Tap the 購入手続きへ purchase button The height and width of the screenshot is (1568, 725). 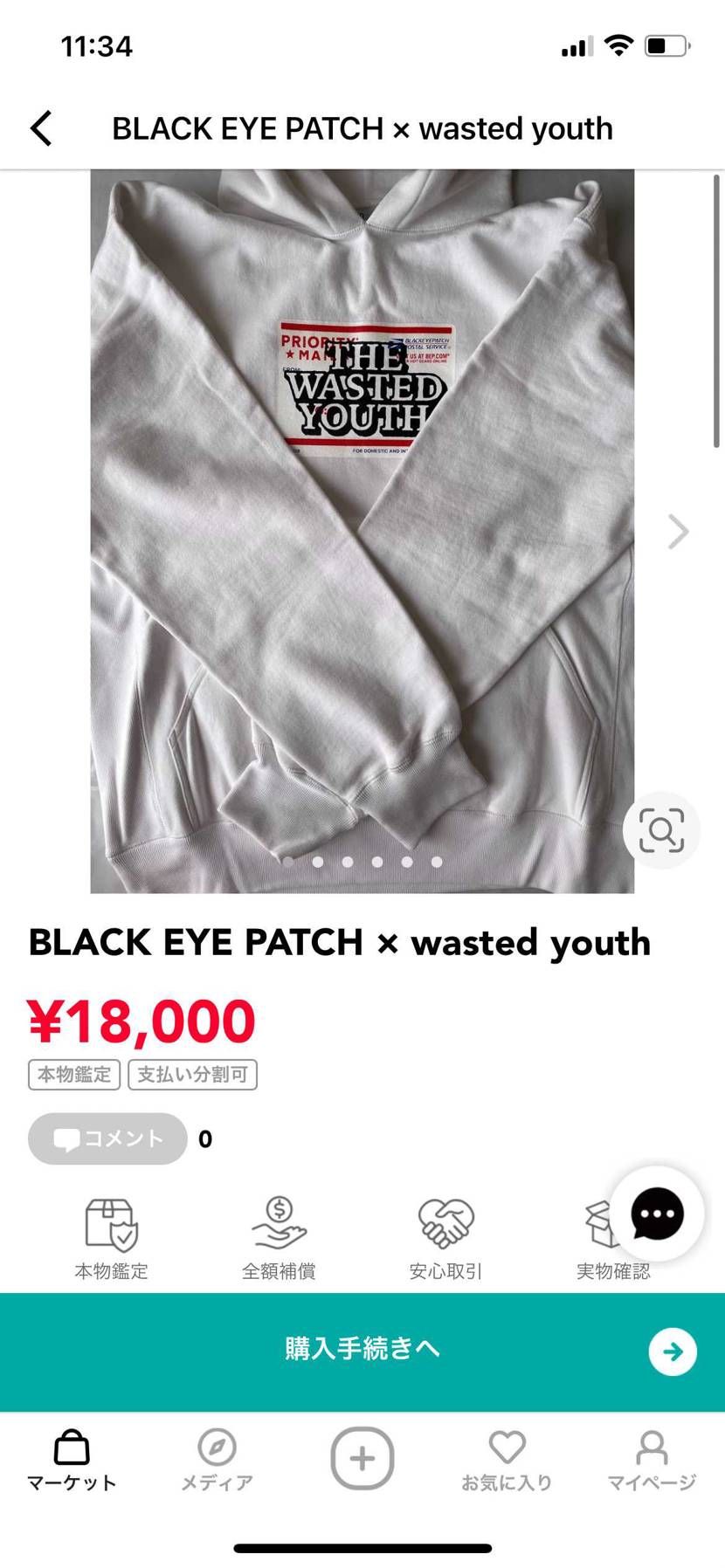point(362,1348)
